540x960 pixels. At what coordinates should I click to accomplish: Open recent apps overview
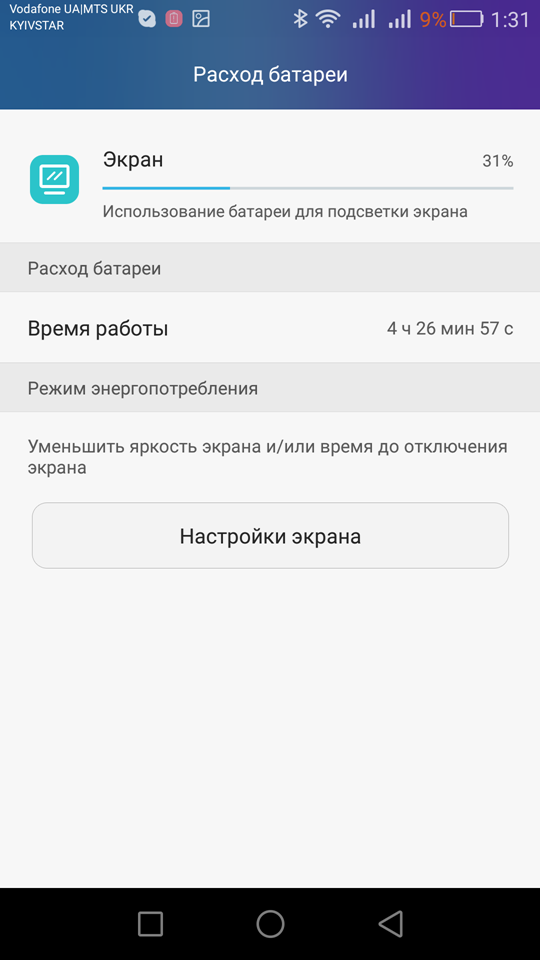tap(150, 923)
